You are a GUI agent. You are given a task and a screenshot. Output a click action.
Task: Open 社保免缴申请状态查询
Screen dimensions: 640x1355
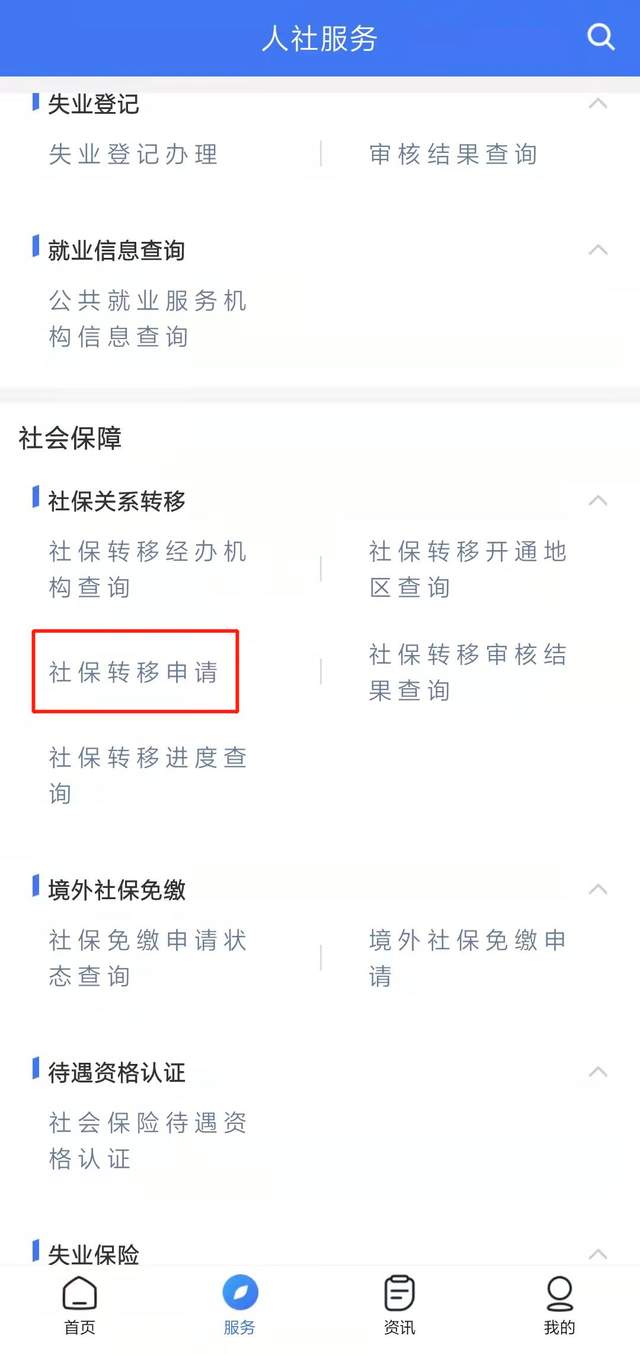[x=147, y=958]
